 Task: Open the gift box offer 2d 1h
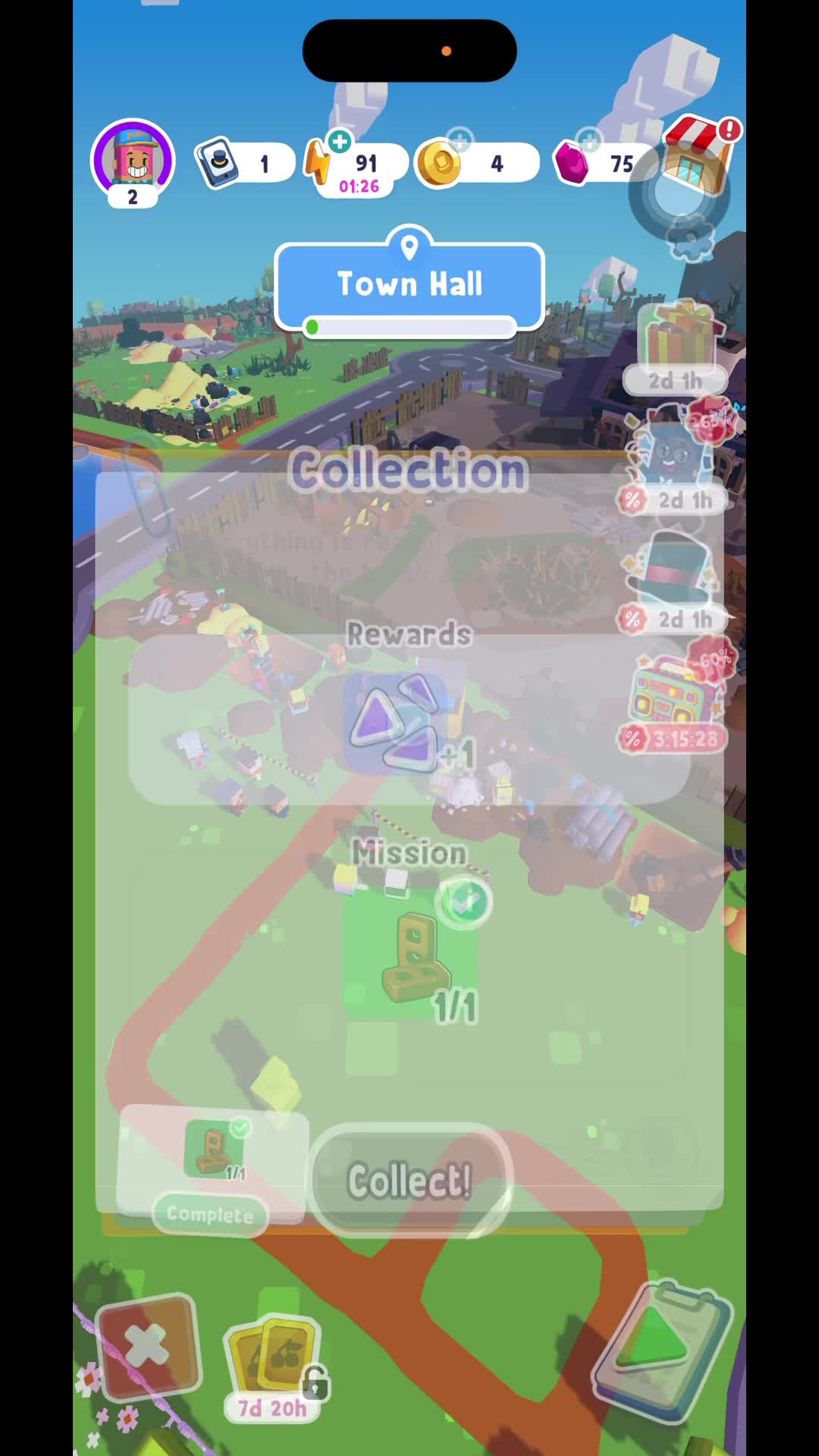pos(675,345)
